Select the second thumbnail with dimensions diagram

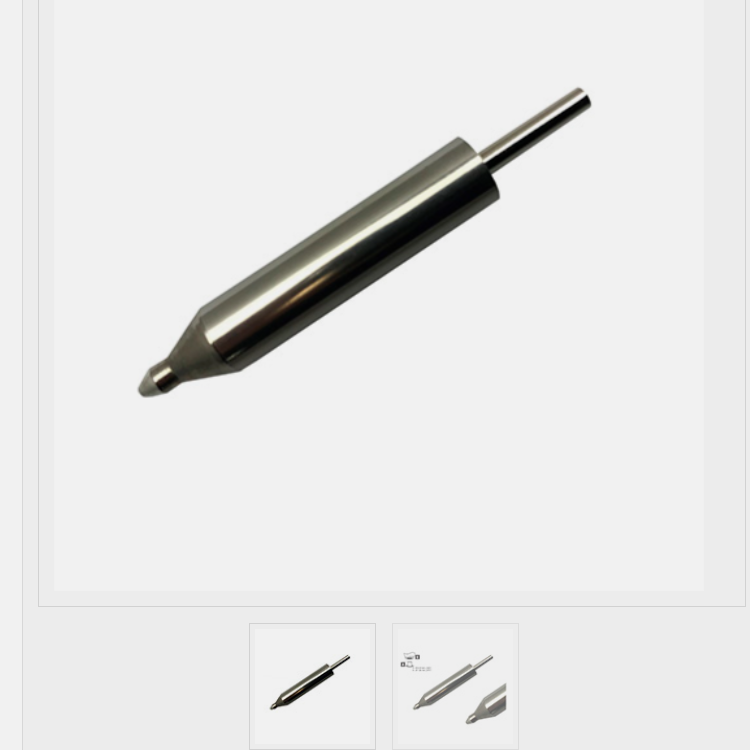click(455, 685)
